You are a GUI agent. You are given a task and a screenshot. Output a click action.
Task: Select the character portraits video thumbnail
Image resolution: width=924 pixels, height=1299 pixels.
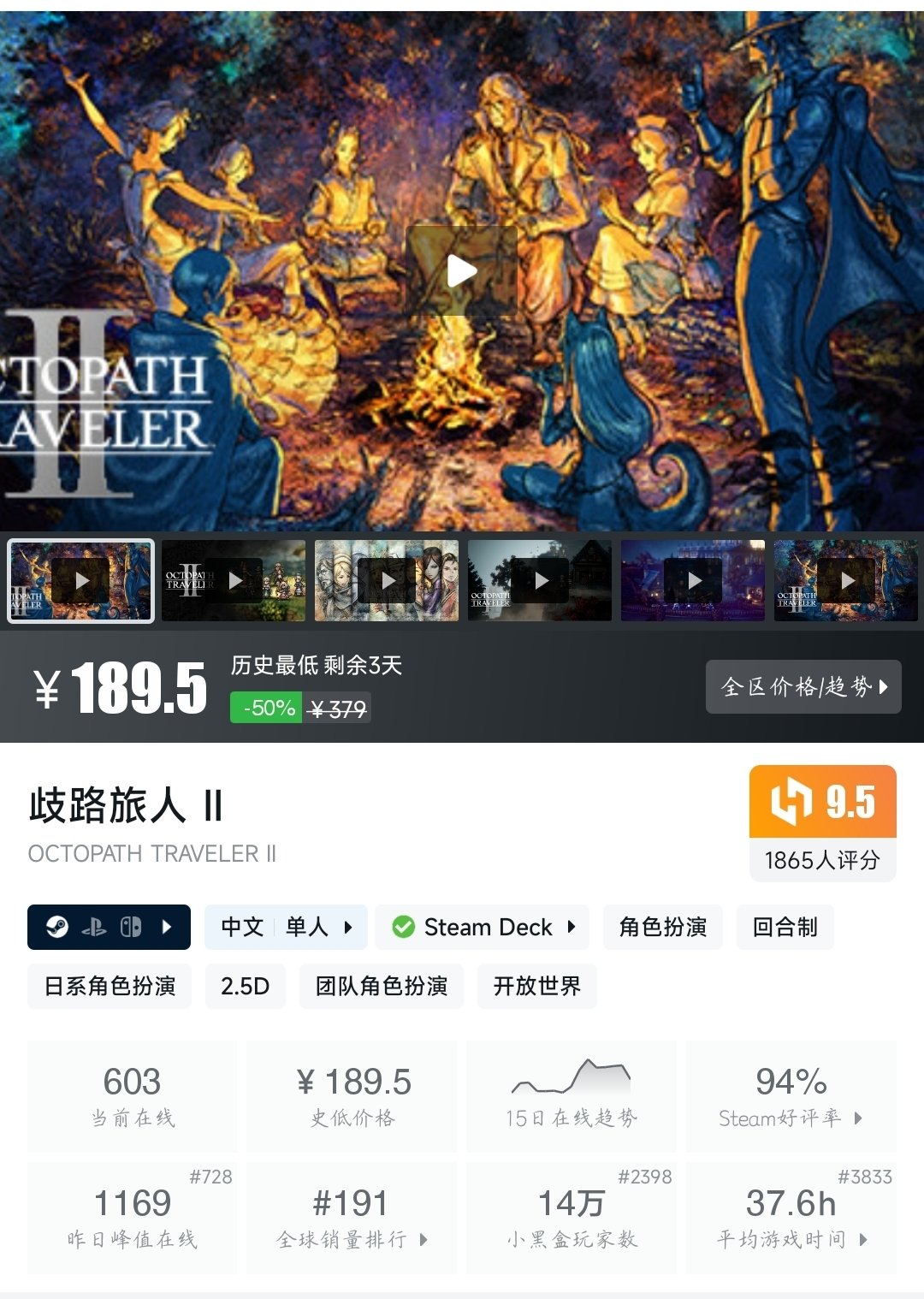387,580
